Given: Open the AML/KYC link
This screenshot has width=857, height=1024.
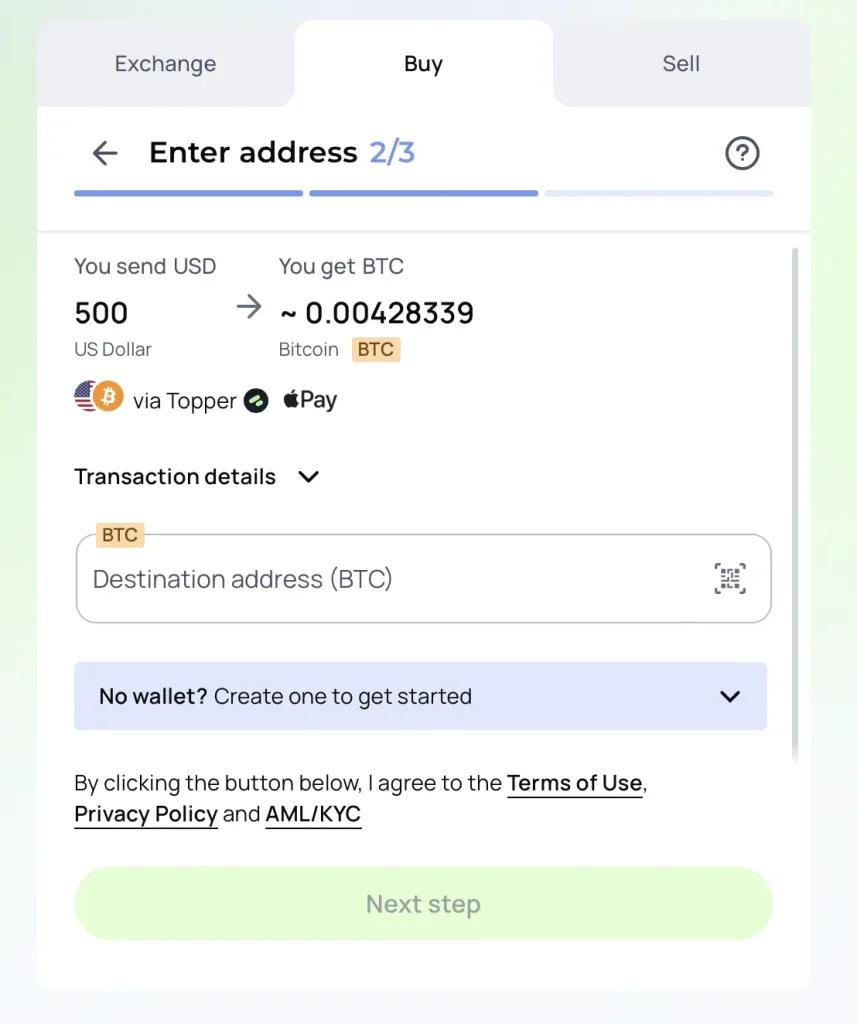Looking at the screenshot, I should pyautogui.click(x=313, y=814).
